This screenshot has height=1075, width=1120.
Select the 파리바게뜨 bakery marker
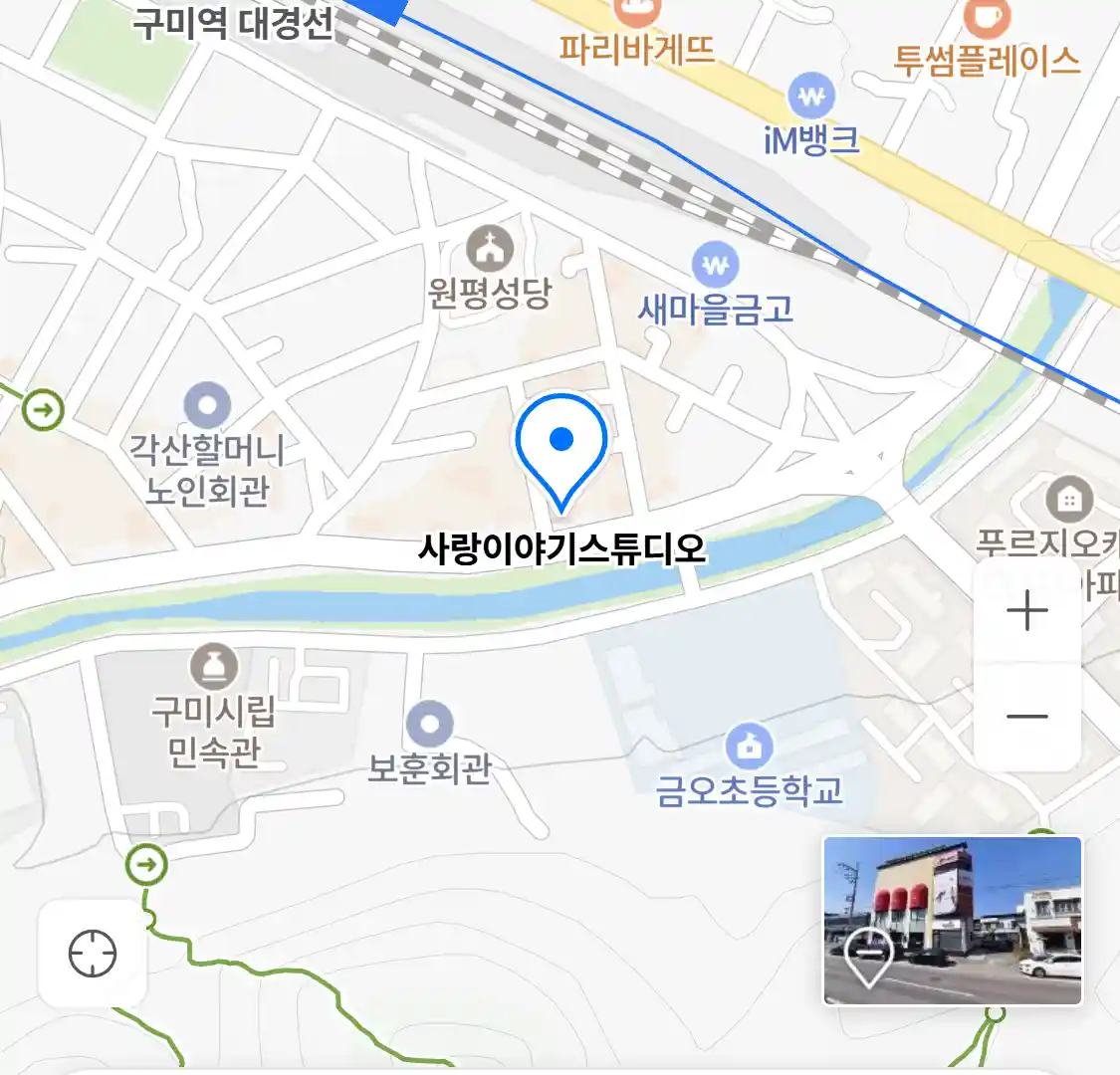637,14
